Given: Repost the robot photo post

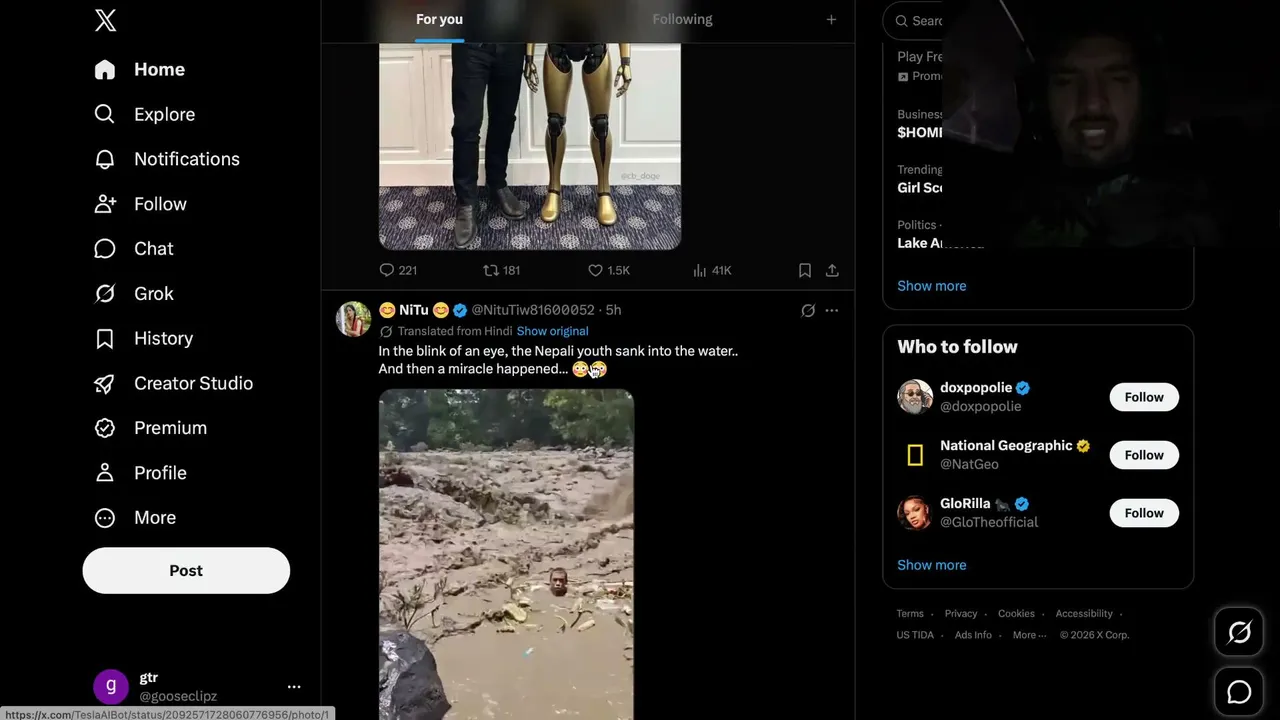Looking at the screenshot, I should (501, 270).
